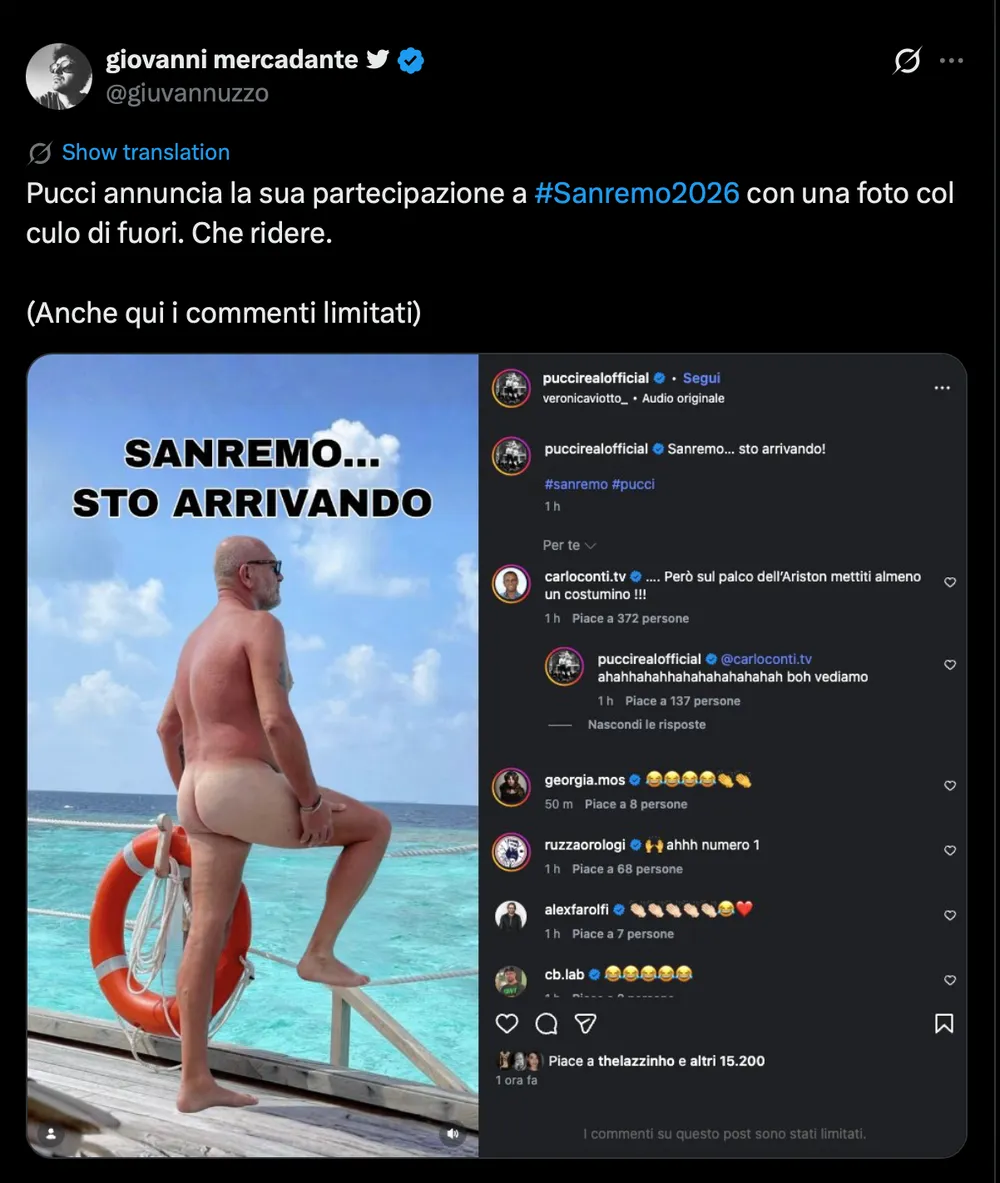This screenshot has width=1000, height=1183.
Task: Open the Grok icon beside the overflow menu
Action: click(907, 62)
